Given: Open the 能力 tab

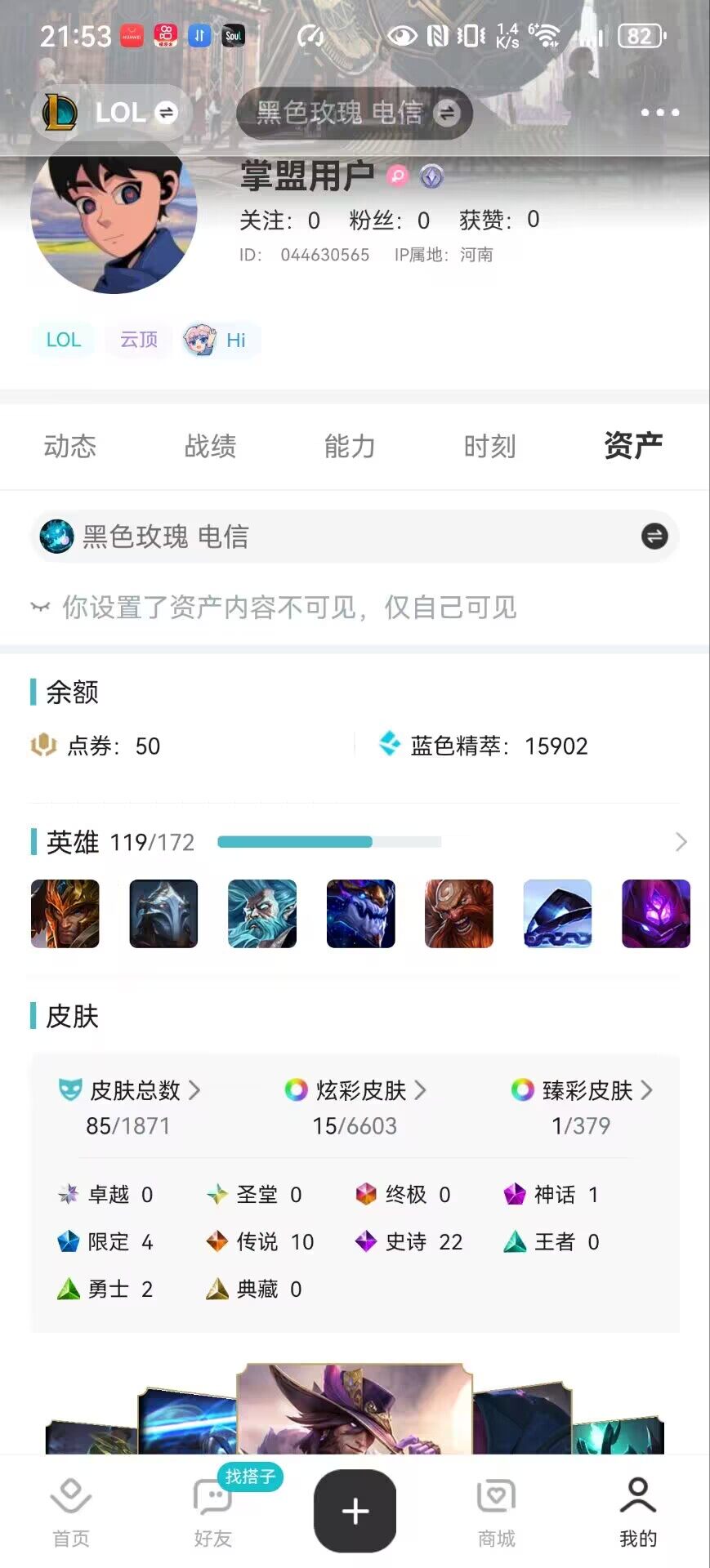Looking at the screenshot, I should pyautogui.click(x=350, y=447).
